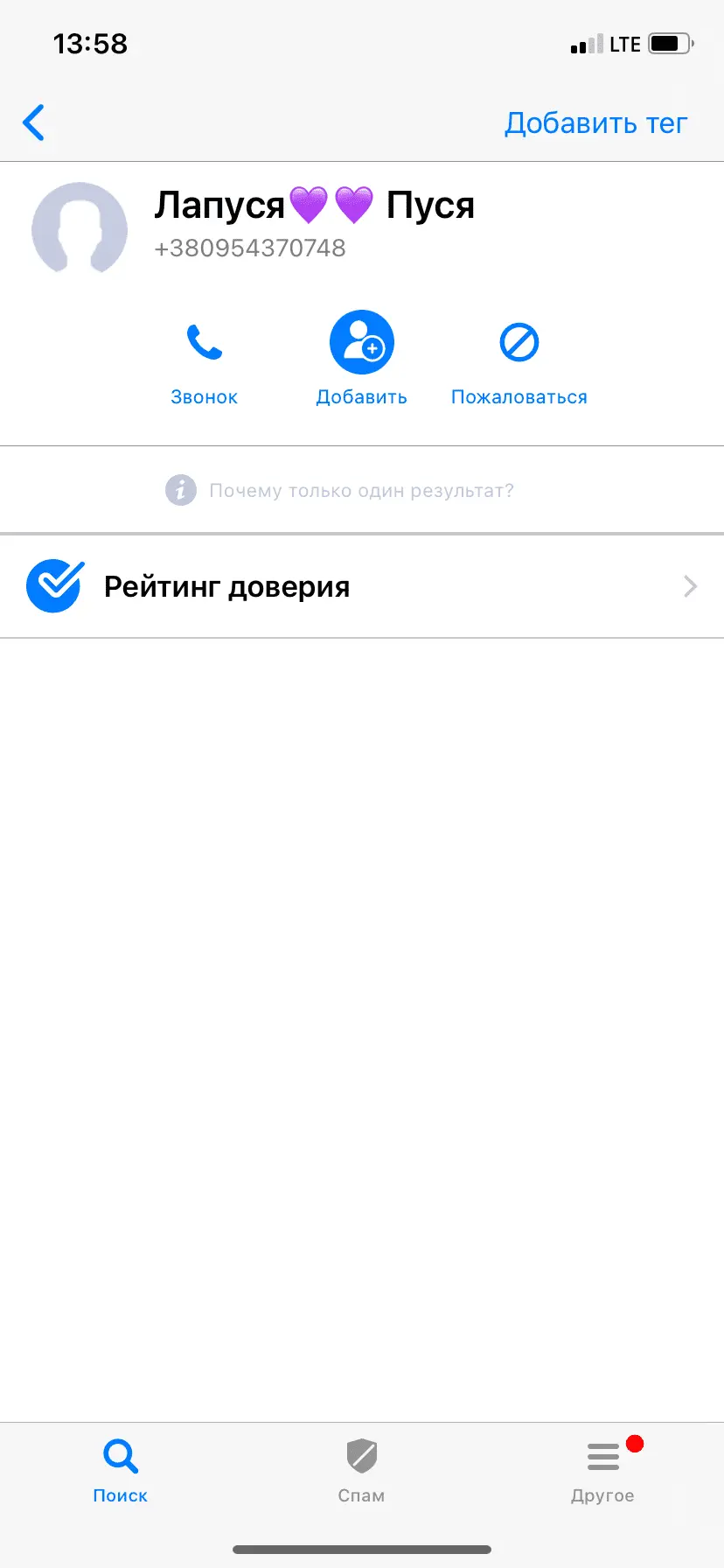The height and width of the screenshot is (1568, 724).
Task: Switch to the Поиск tab
Action: [120, 1472]
